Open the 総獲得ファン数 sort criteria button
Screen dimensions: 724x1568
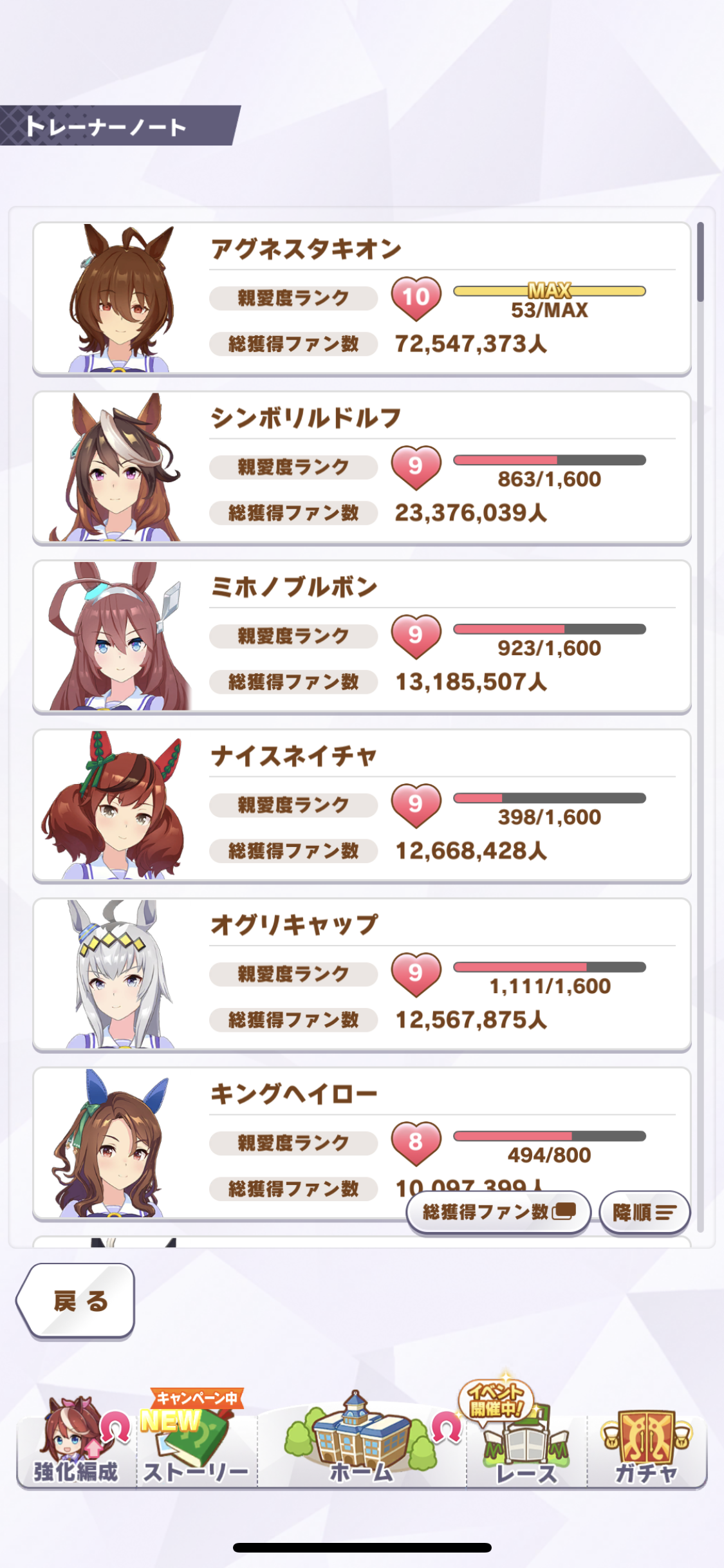click(498, 1212)
